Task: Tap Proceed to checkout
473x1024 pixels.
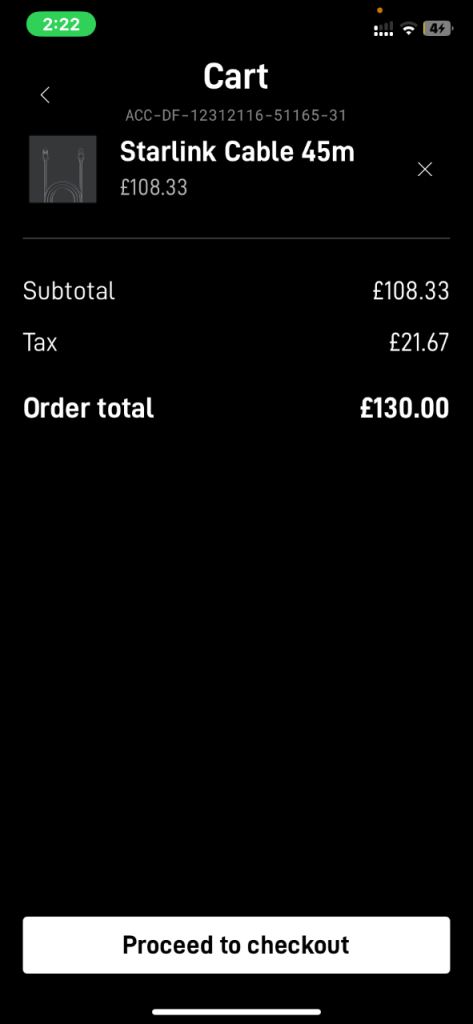Action: click(x=236, y=944)
